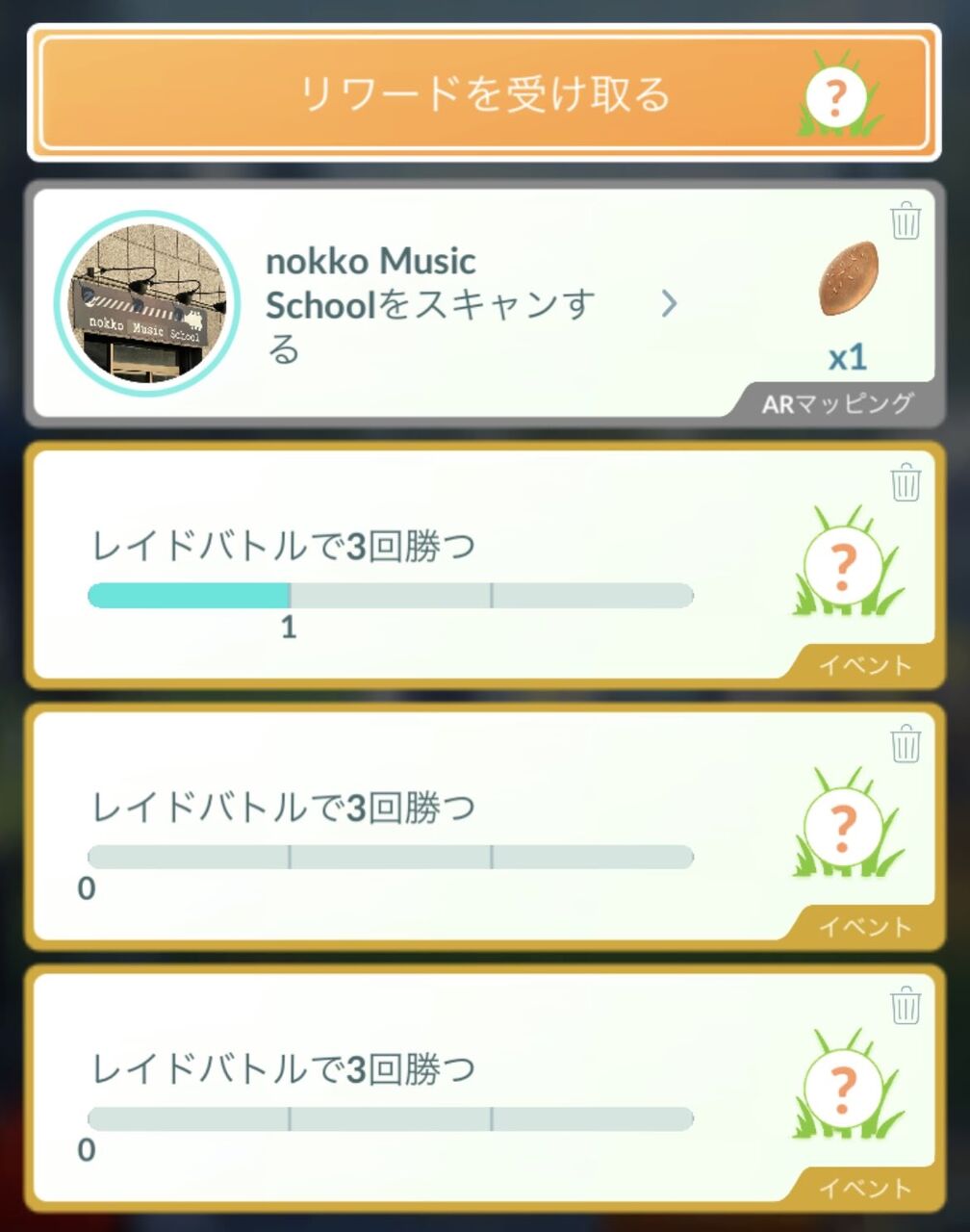The height and width of the screenshot is (1232, 970).
Task: Delete the raid task showing progress 1
Action: [905, 482]
